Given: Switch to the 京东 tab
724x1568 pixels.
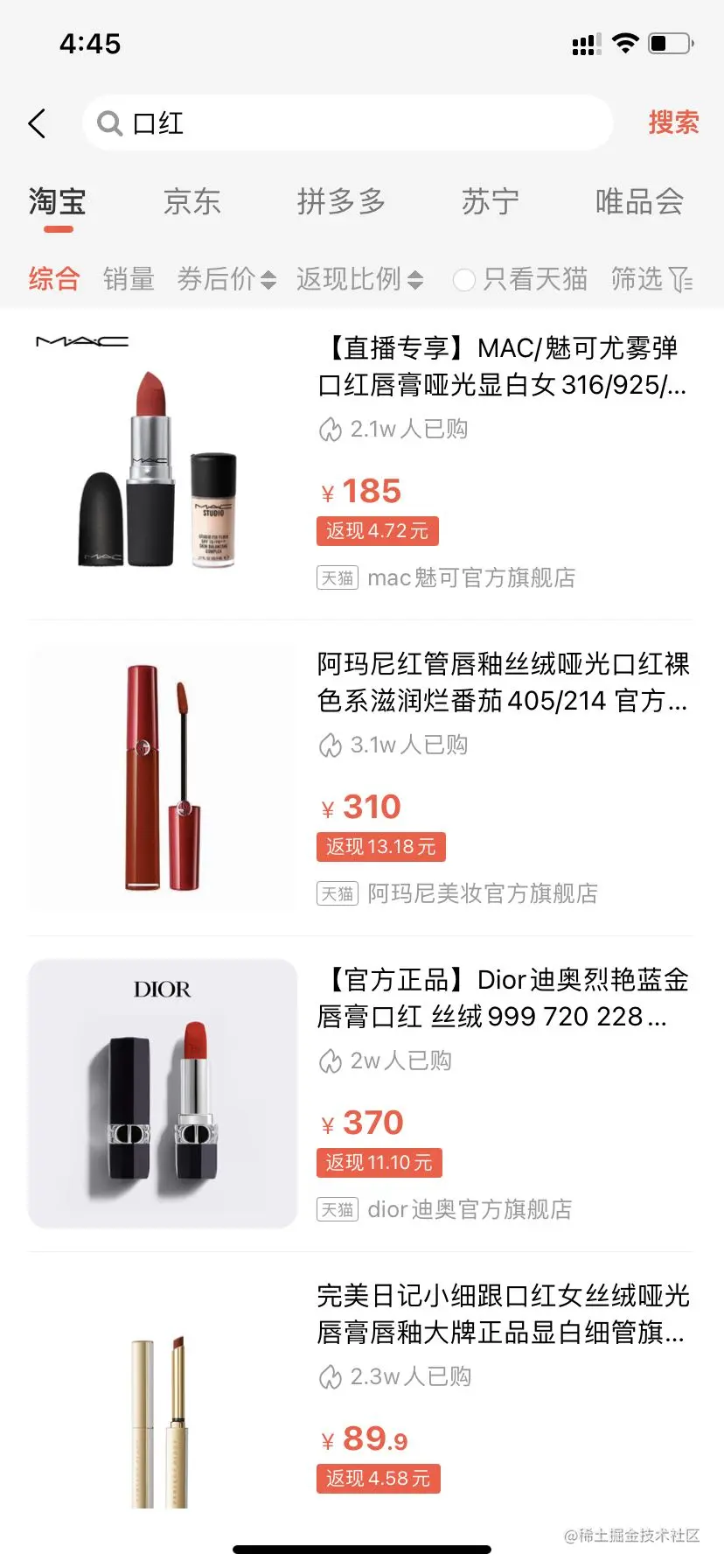Looking at the screenshot, I should 191,202.
